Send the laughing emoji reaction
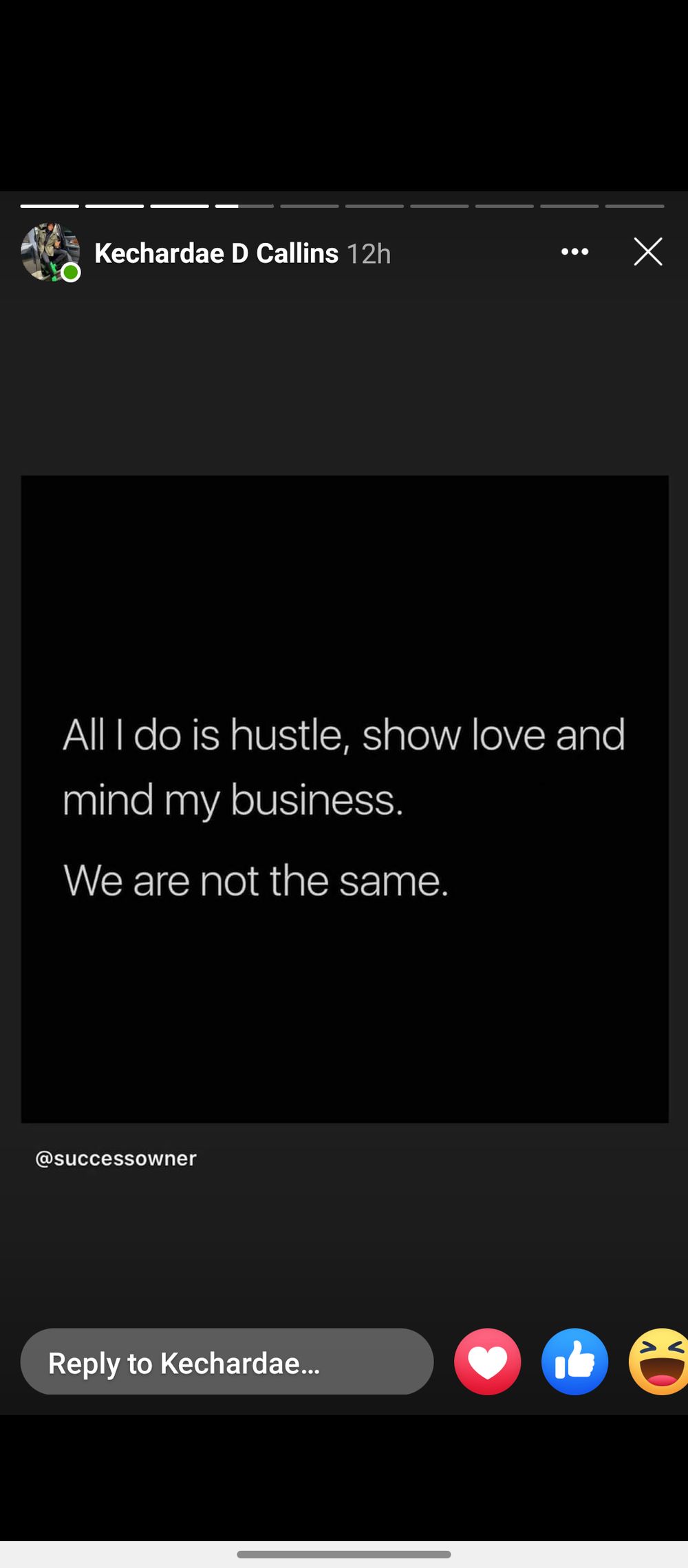Image resolution: width=688 pixels, height=1568 pixels. click(659, 1362)
